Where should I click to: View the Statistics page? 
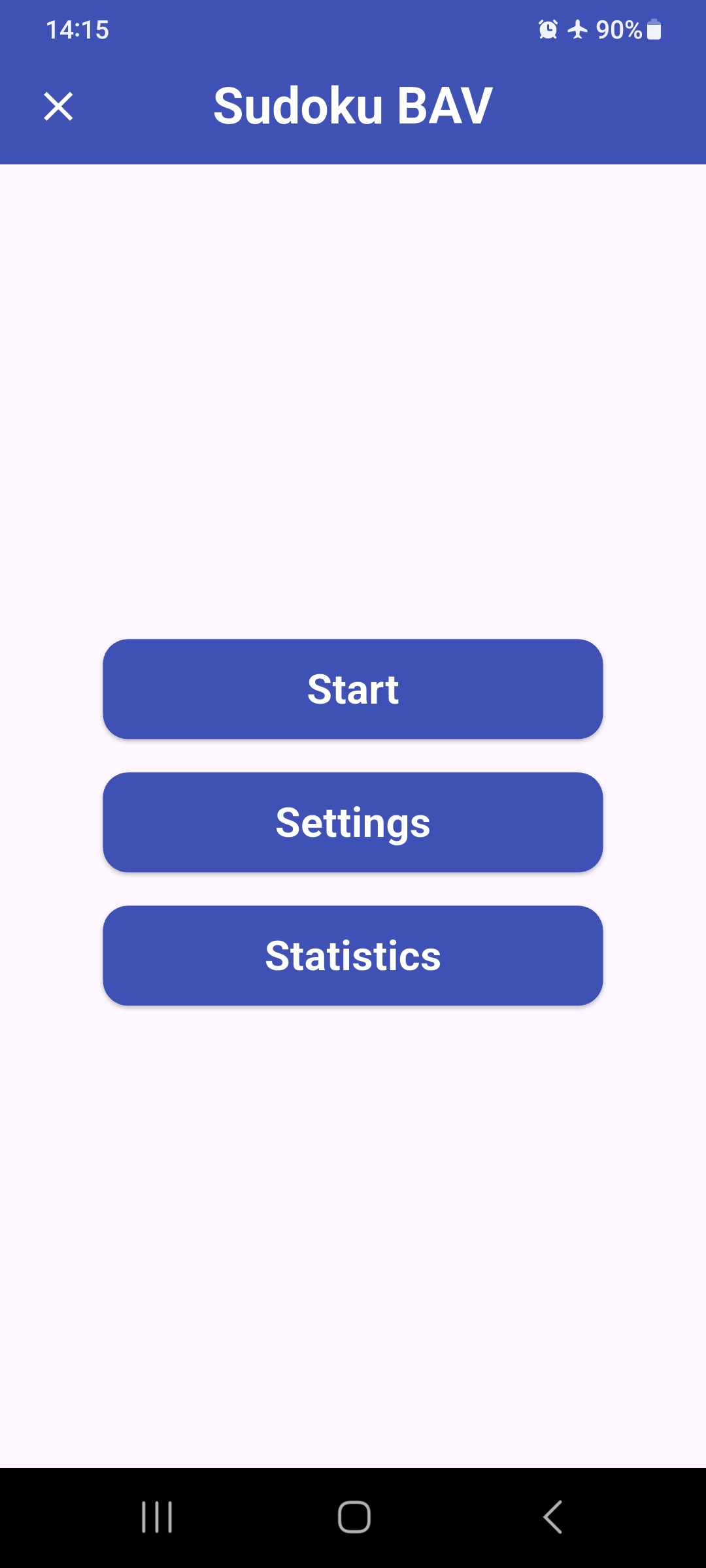click(x=353, y=956)
